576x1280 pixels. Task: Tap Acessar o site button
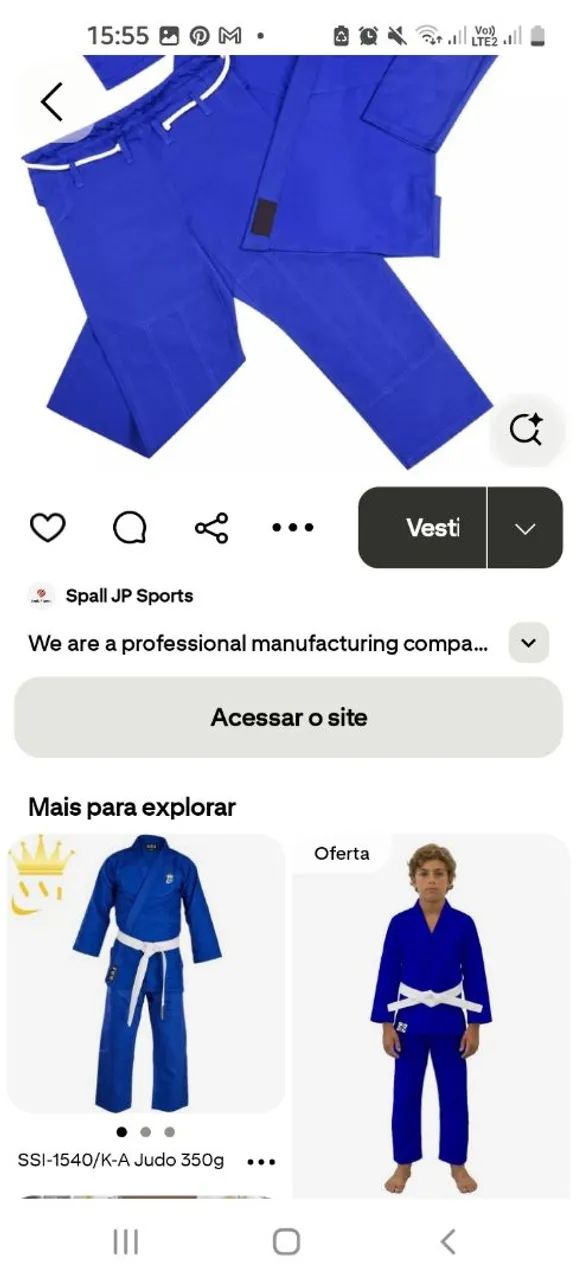(288, 717)
